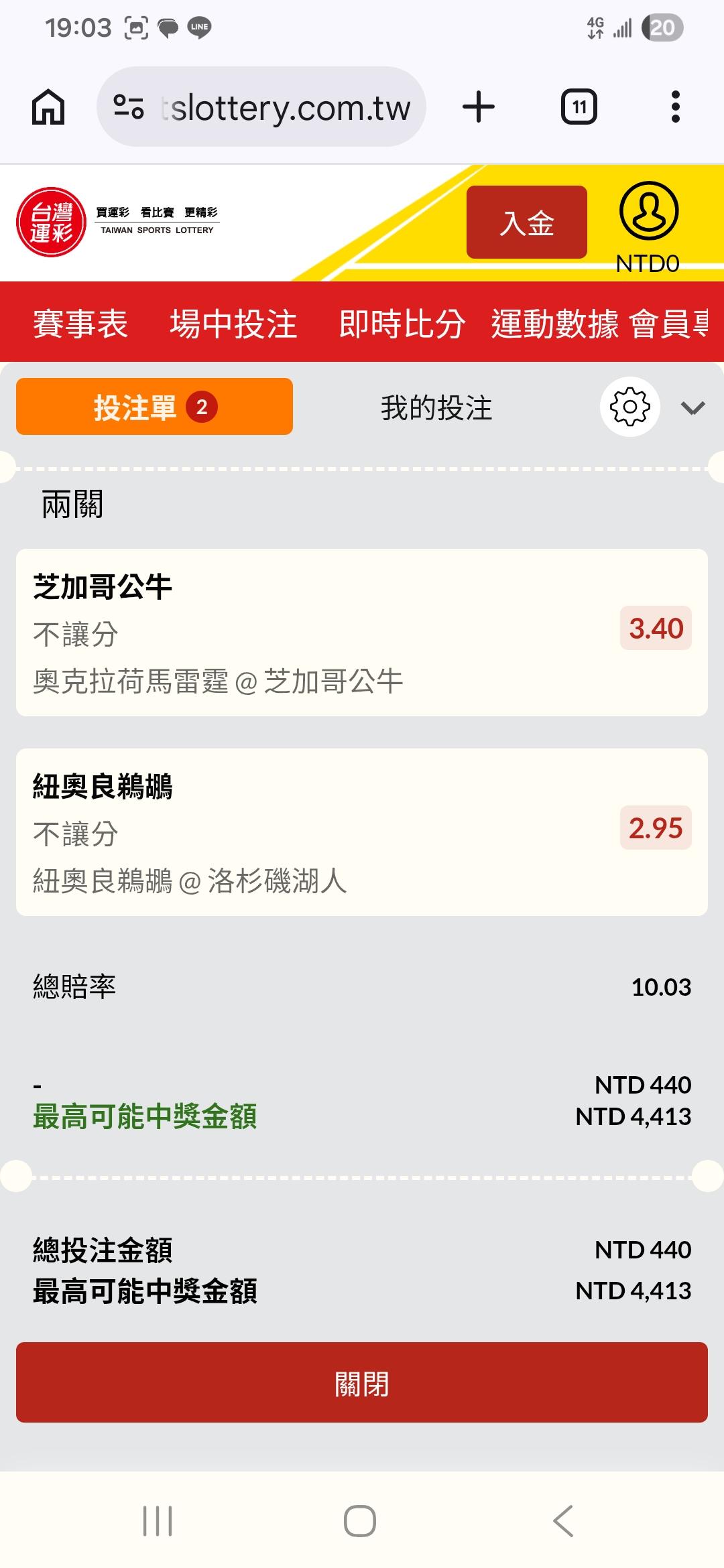Tap the 3.40 odds for 芝加哥公牛
This screenshot has height=1568, width=724.
point(656,628)
